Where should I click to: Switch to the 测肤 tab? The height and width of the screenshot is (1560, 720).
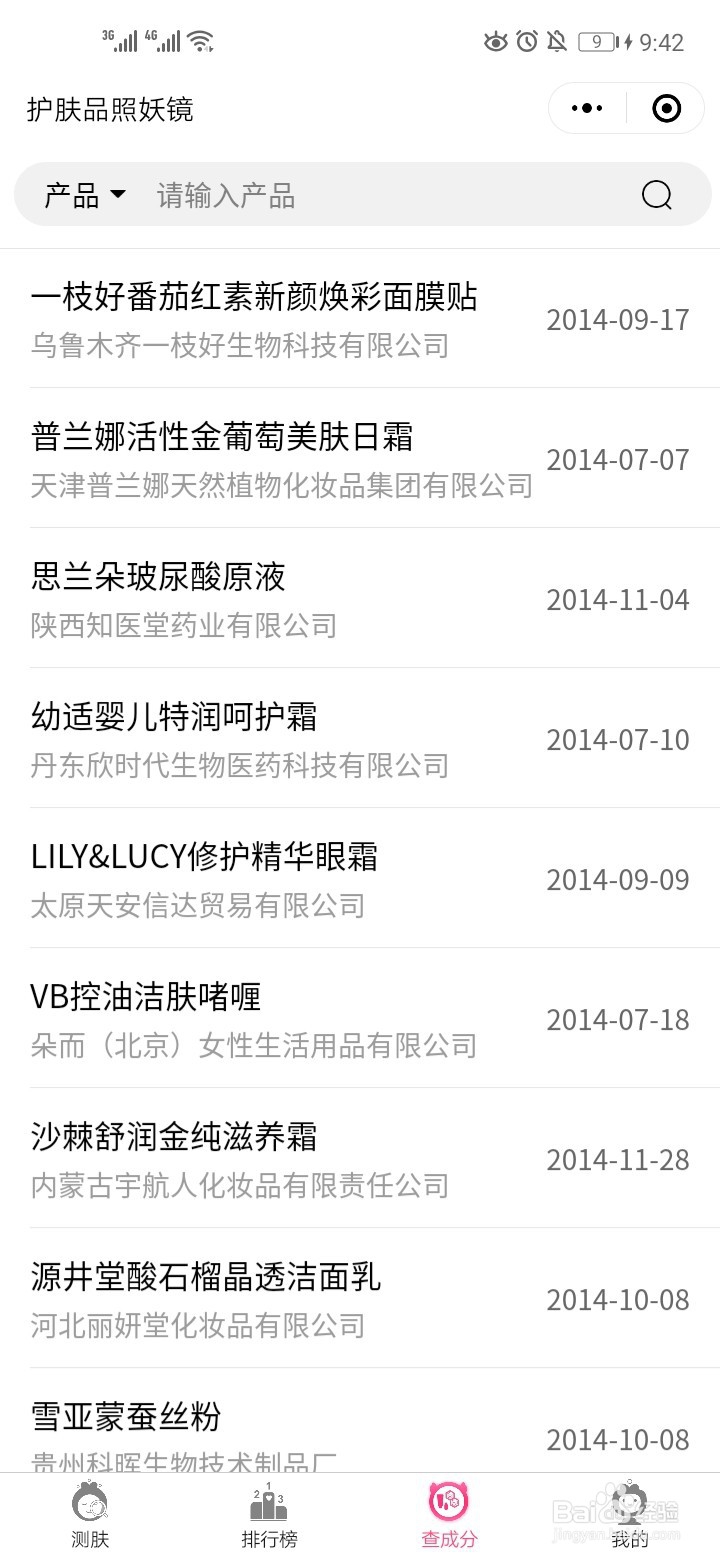coord(90,1516)
